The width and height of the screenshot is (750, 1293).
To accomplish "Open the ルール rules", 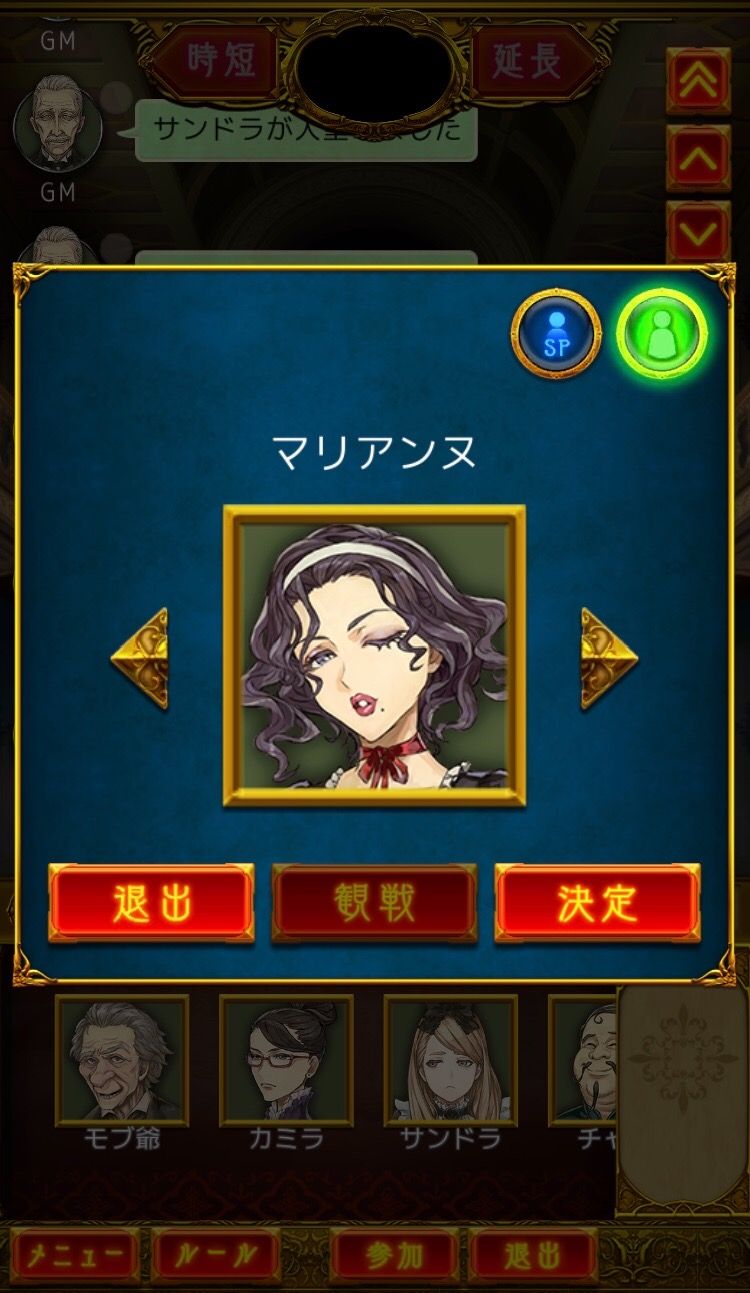I will (216, 1254).
